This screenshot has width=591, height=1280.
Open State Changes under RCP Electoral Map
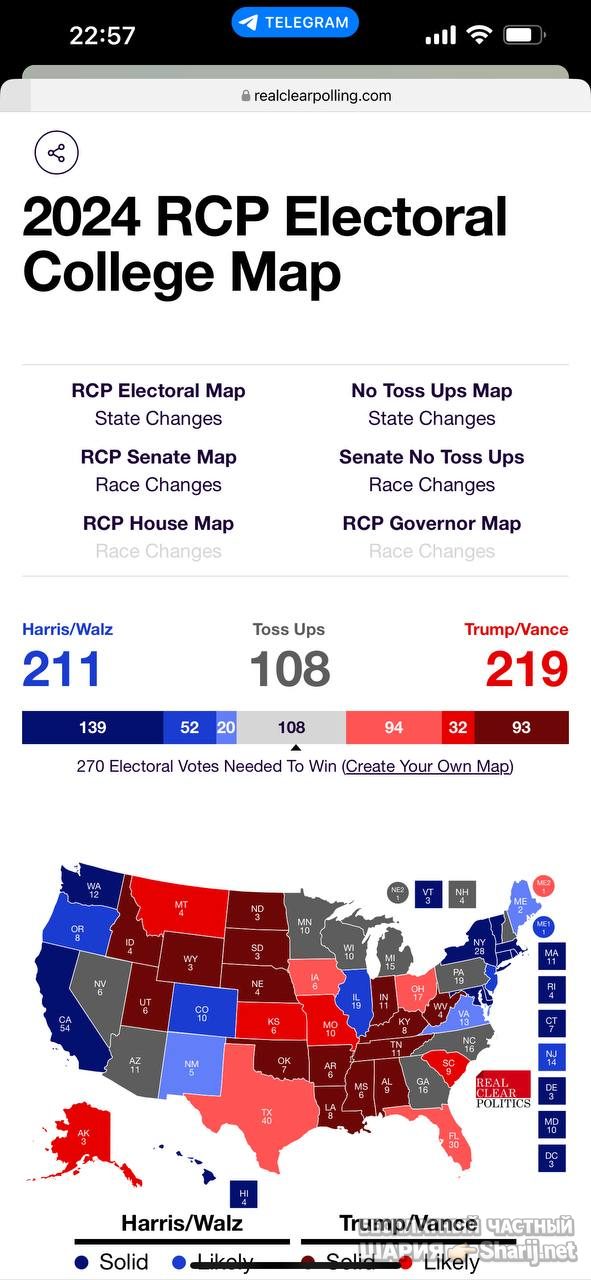[x=158, y=419]
